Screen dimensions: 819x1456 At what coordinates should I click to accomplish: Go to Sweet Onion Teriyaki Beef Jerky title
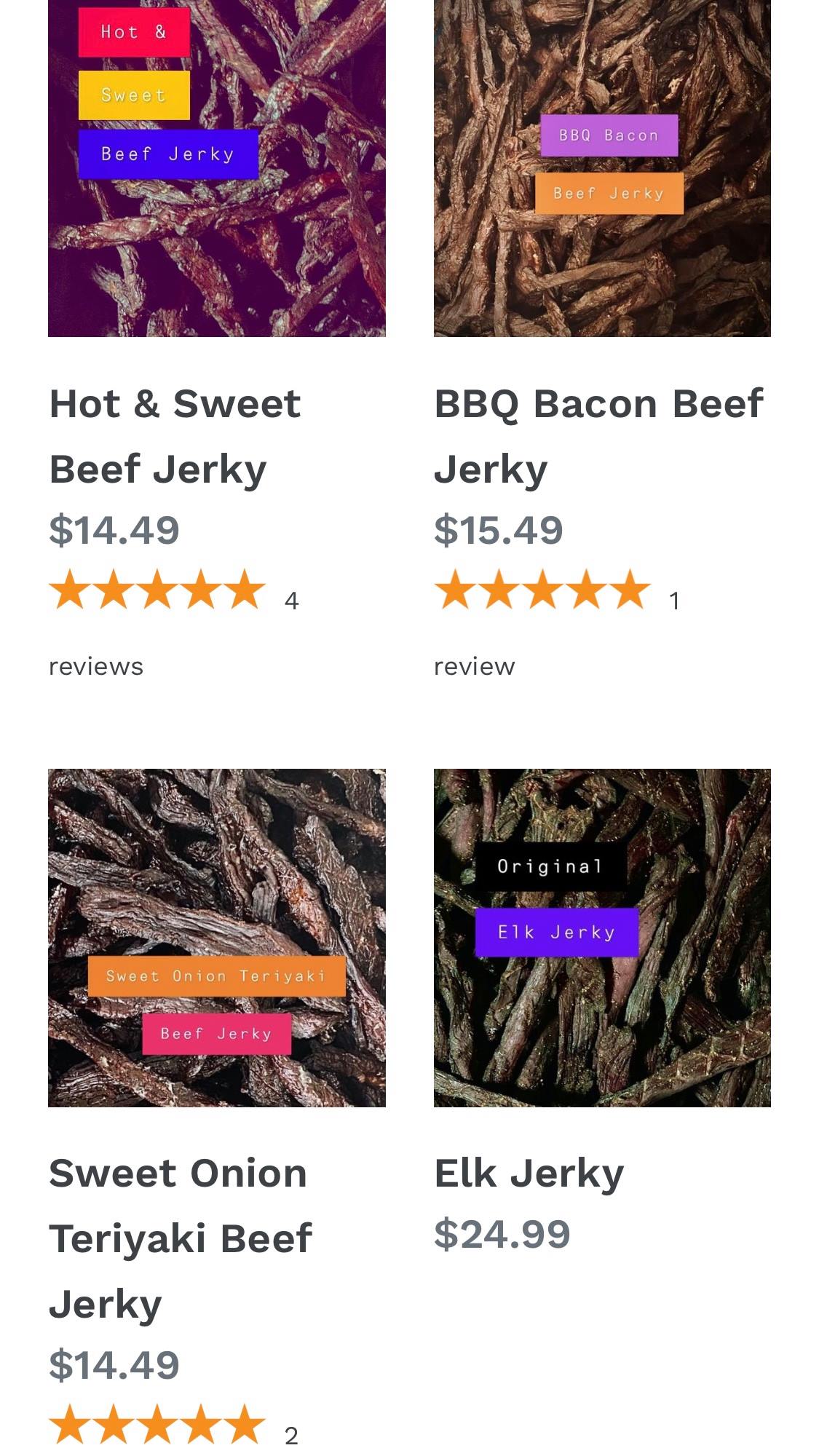[181, 1238]
